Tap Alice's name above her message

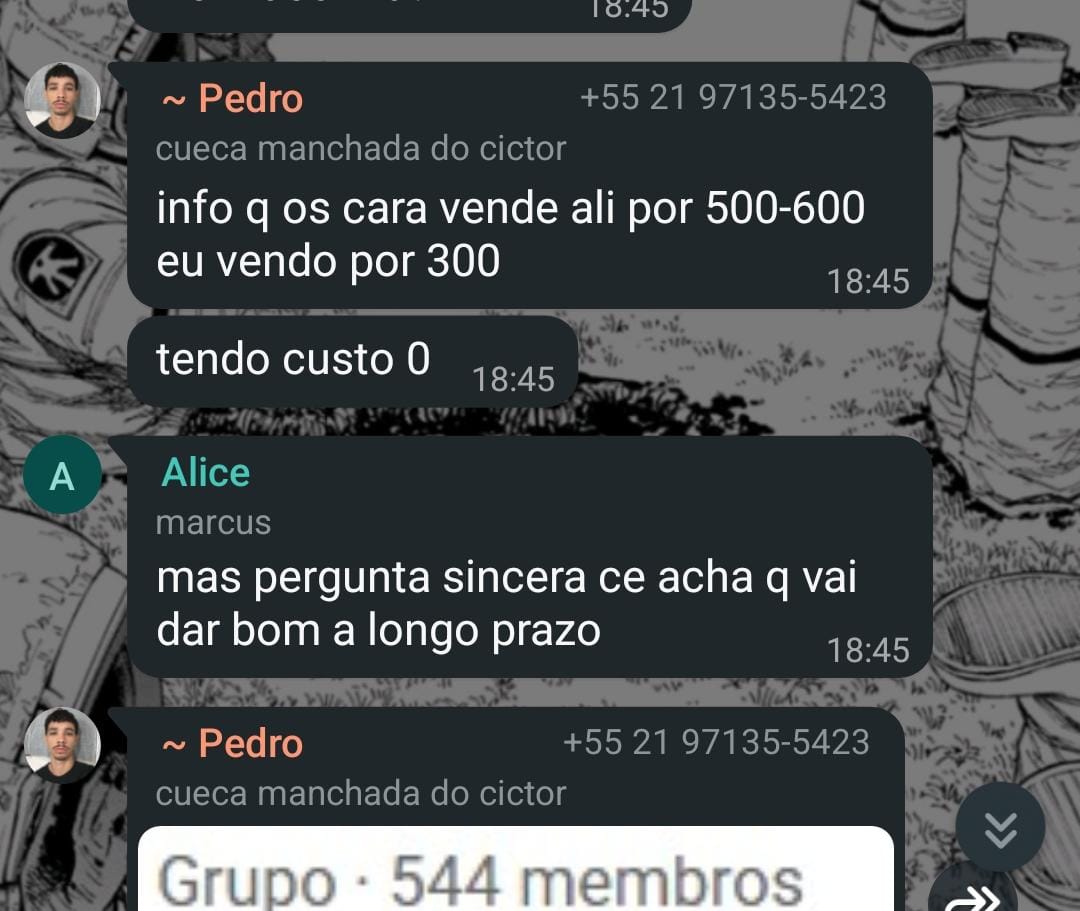click(206, 472)
